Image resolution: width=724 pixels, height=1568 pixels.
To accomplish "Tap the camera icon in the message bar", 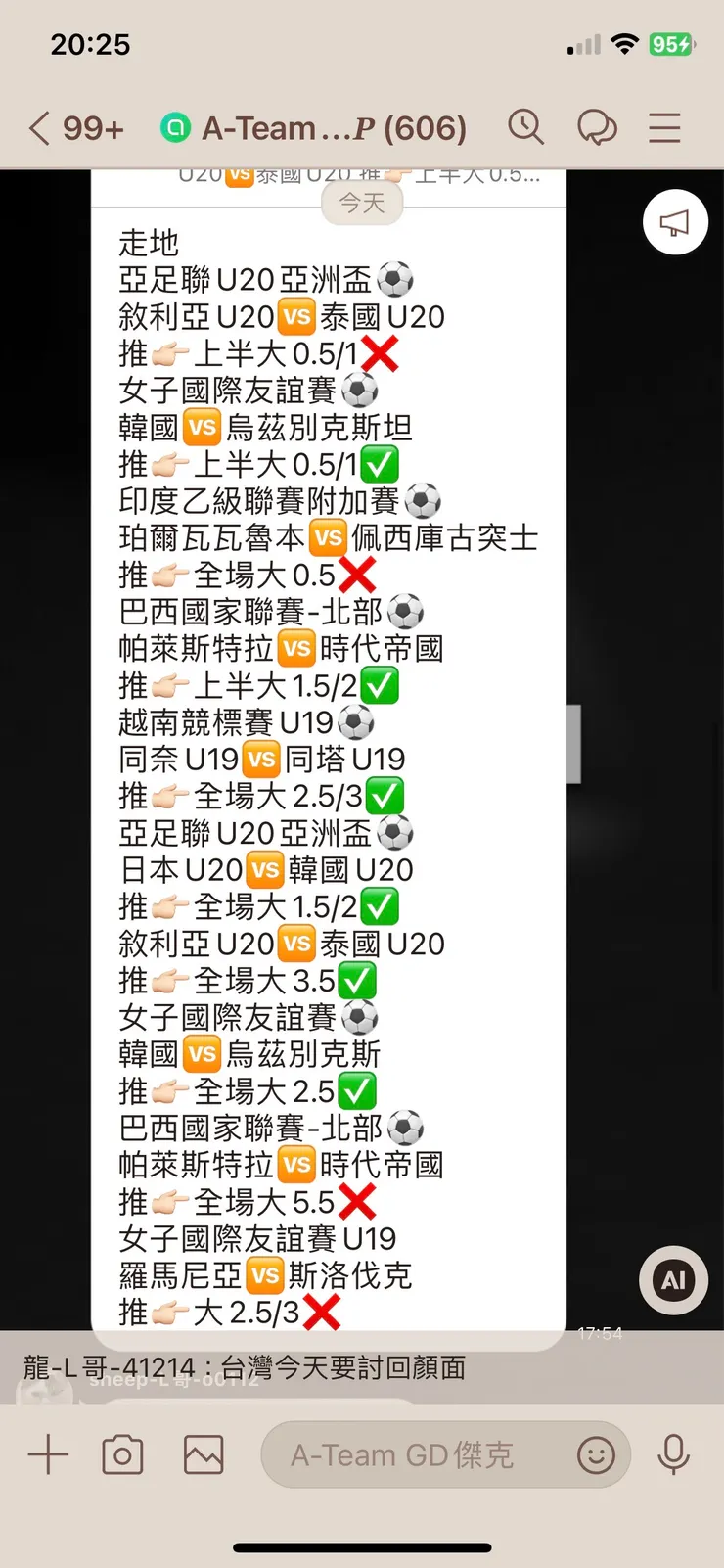I will pyautogui.click(x=123, y=1454).
